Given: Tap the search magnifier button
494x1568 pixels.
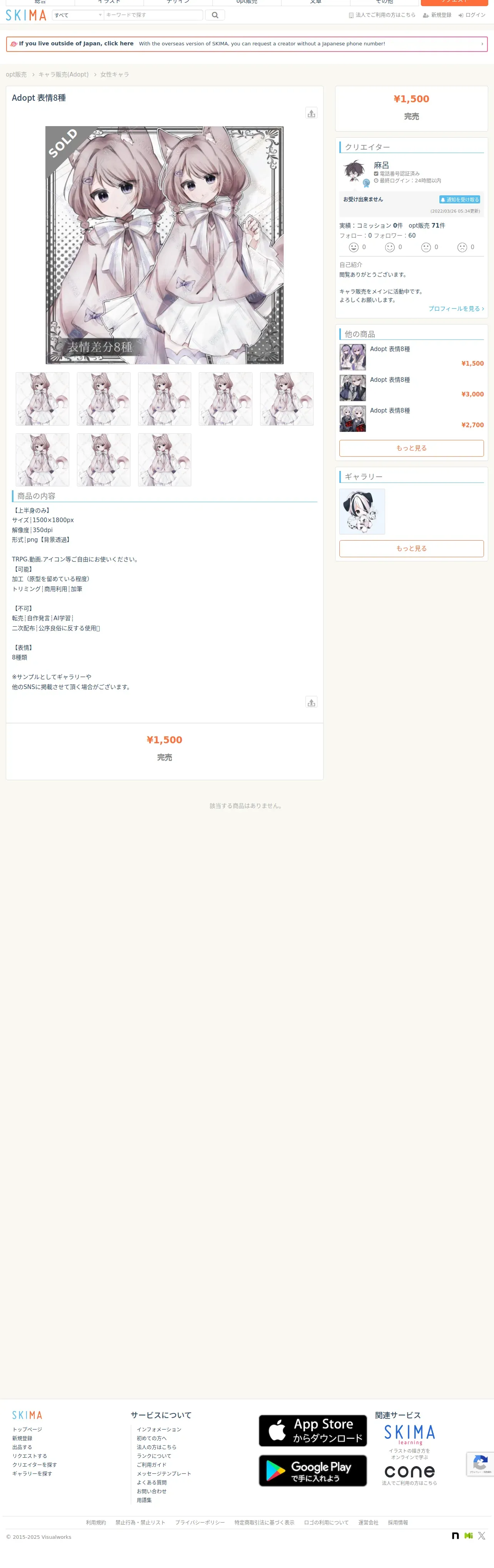Looking at the screenshot, I should tap(215, 15).
